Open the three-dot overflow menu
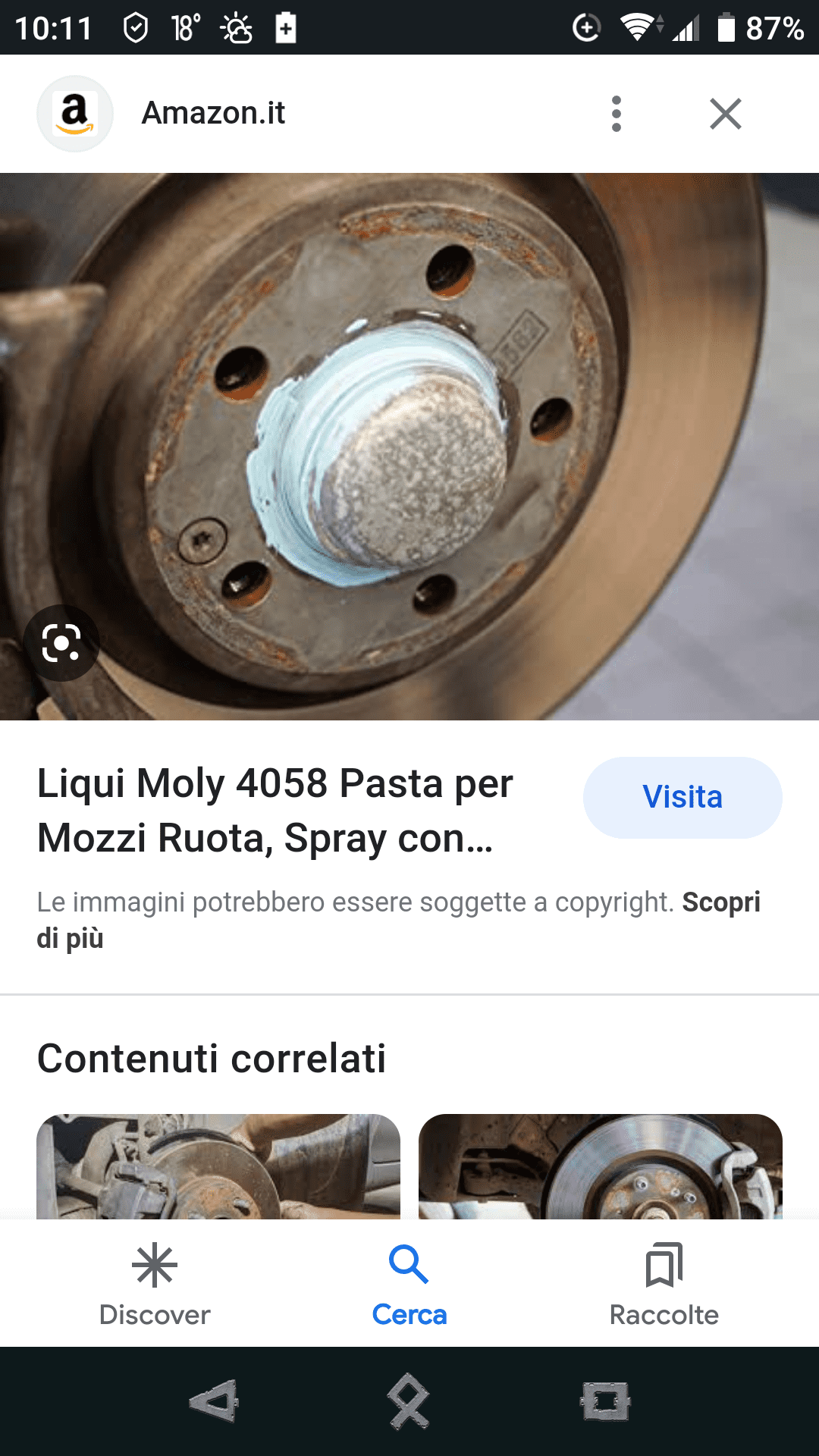Image resolution: width=819 pixels, height=1456 pixels. click(616, 114)
